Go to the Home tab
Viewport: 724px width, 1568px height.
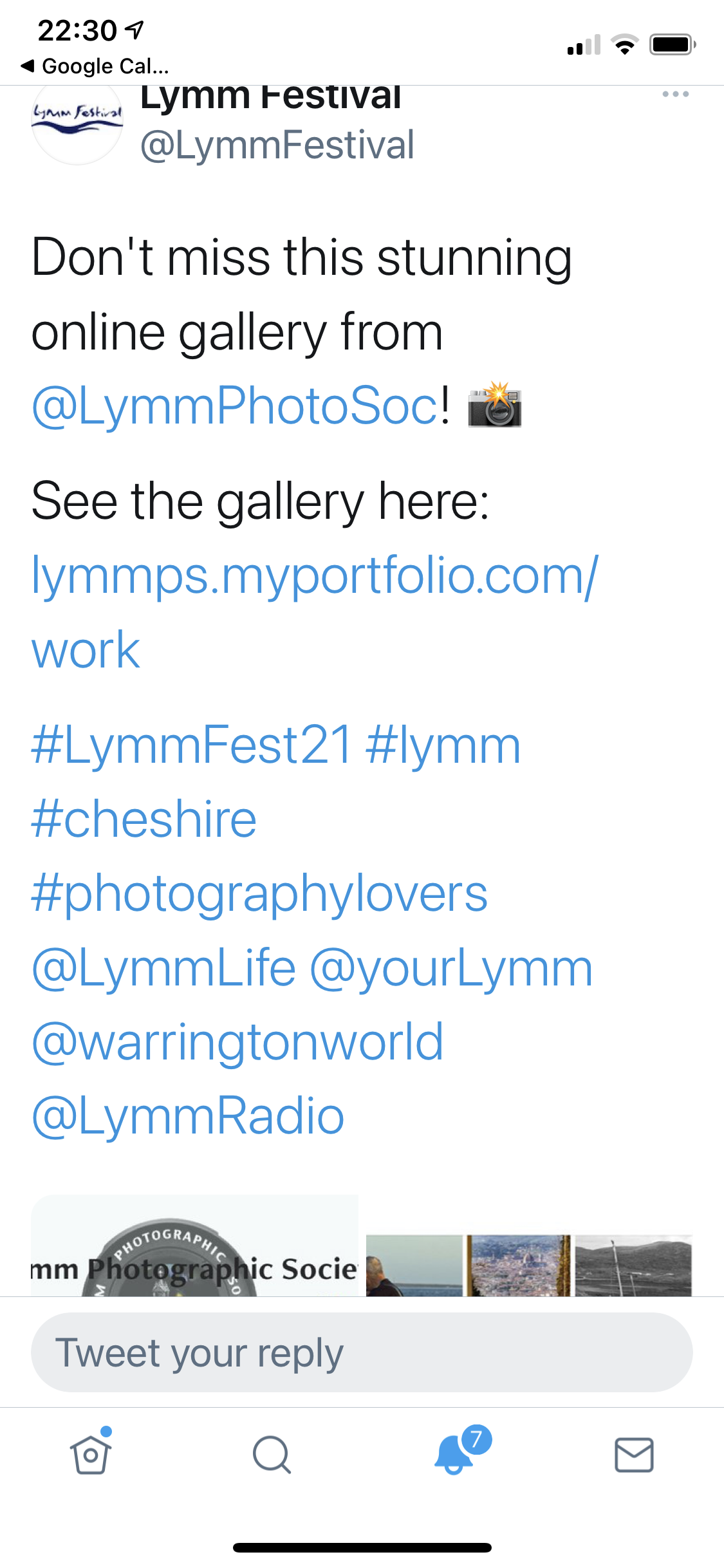click(x=91, y=1455)
